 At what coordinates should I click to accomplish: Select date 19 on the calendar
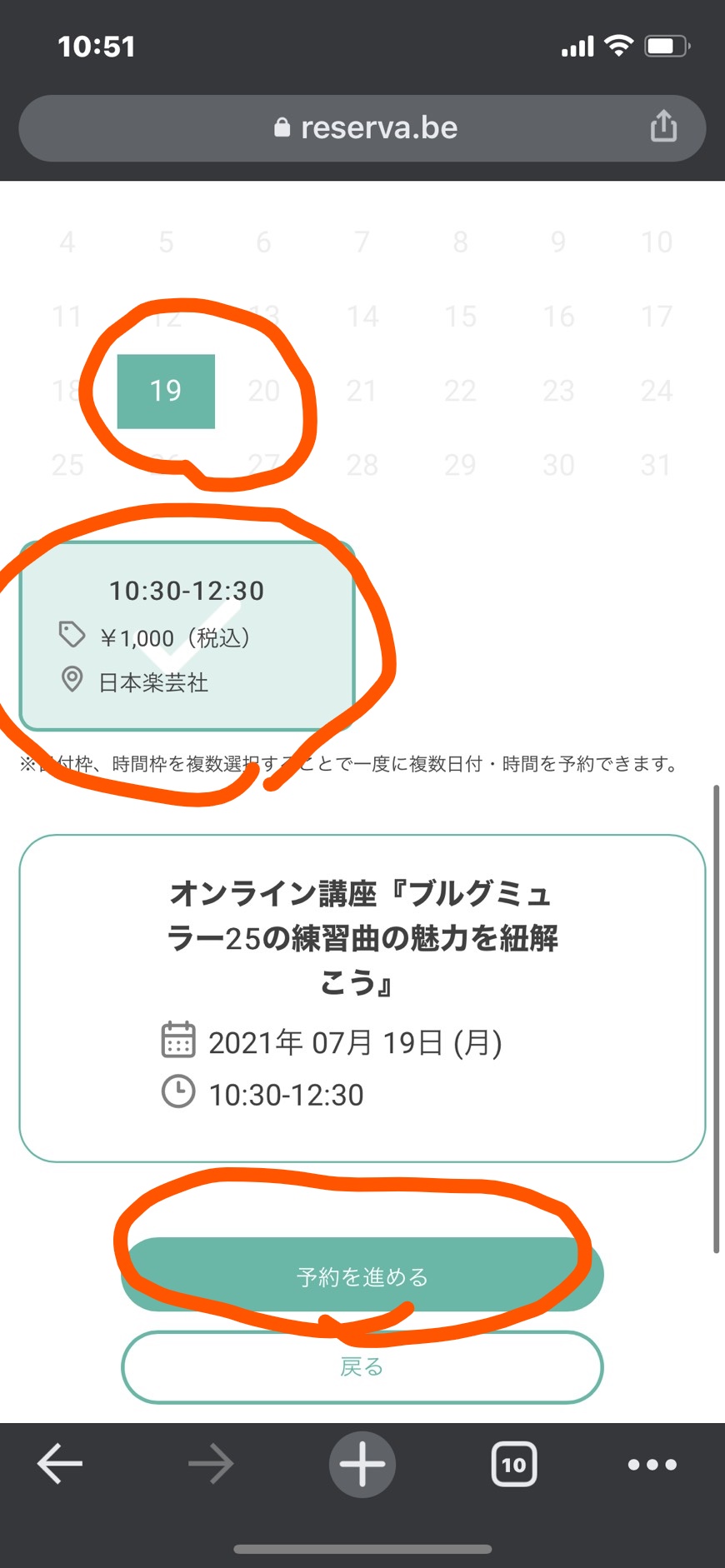click(x=166, y=391)
